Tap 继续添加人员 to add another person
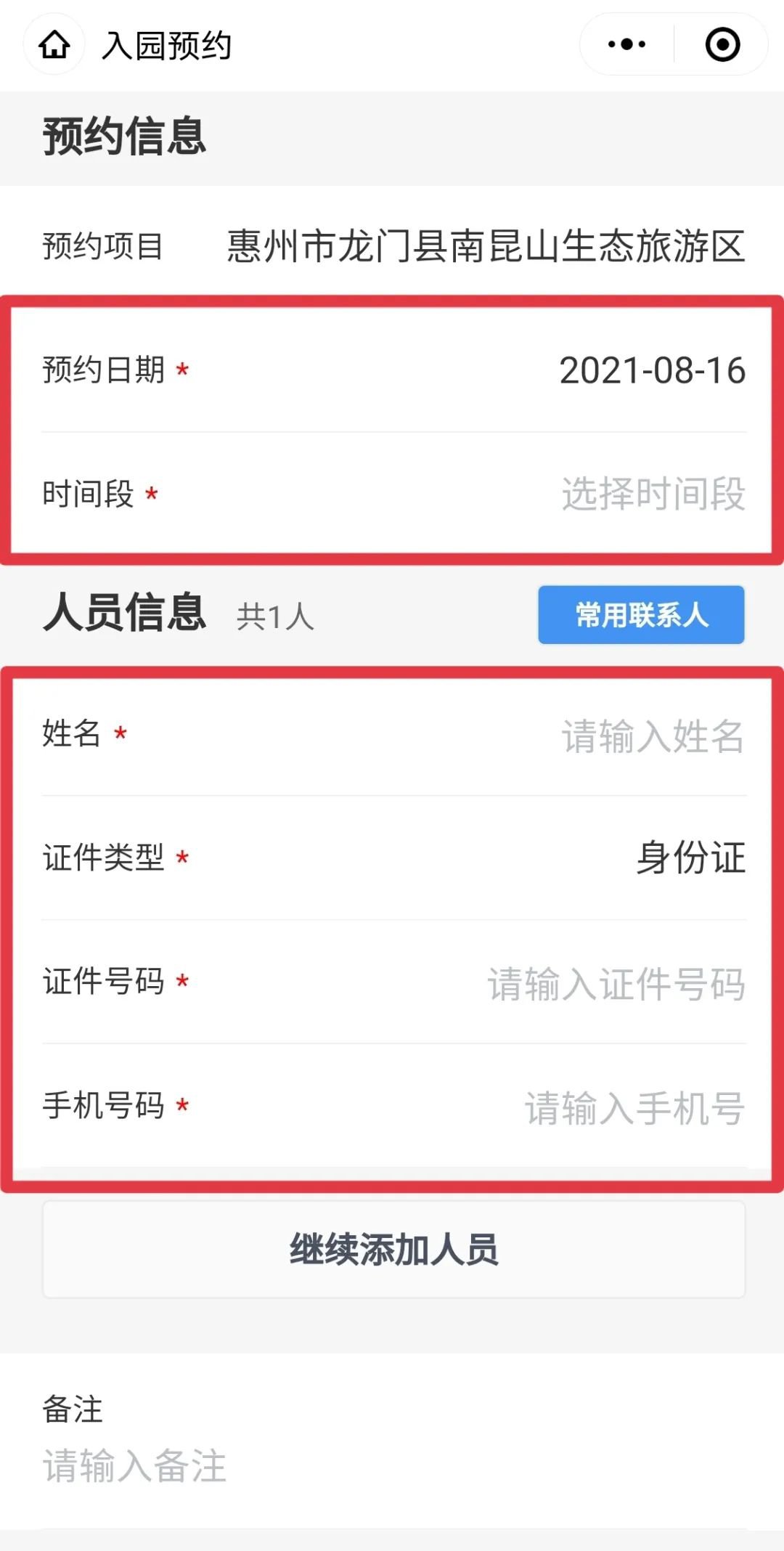 (x=393, y=1249)
